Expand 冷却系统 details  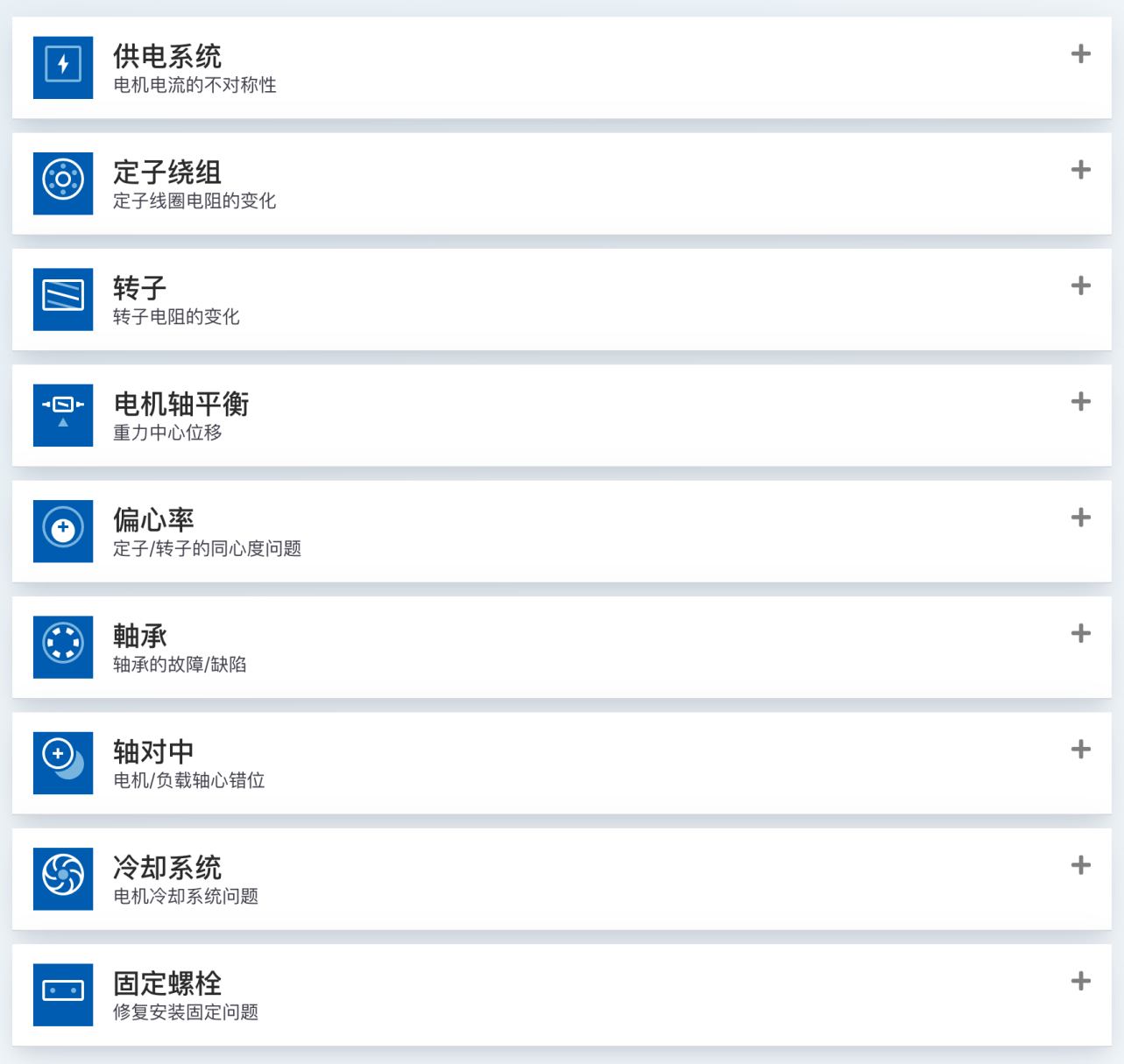[1080, 865]
